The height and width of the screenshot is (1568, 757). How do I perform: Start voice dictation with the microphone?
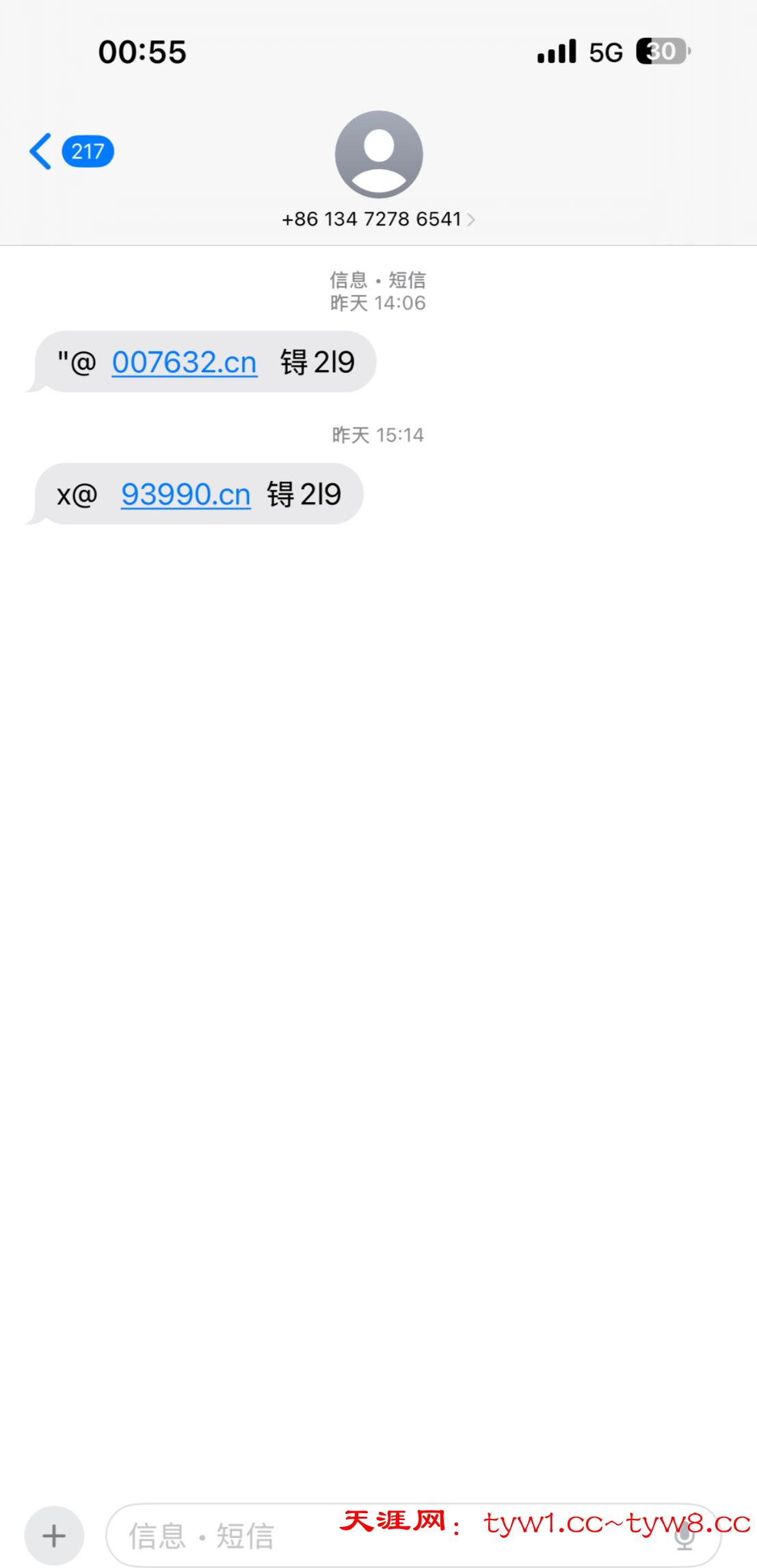coord(685,1536)
